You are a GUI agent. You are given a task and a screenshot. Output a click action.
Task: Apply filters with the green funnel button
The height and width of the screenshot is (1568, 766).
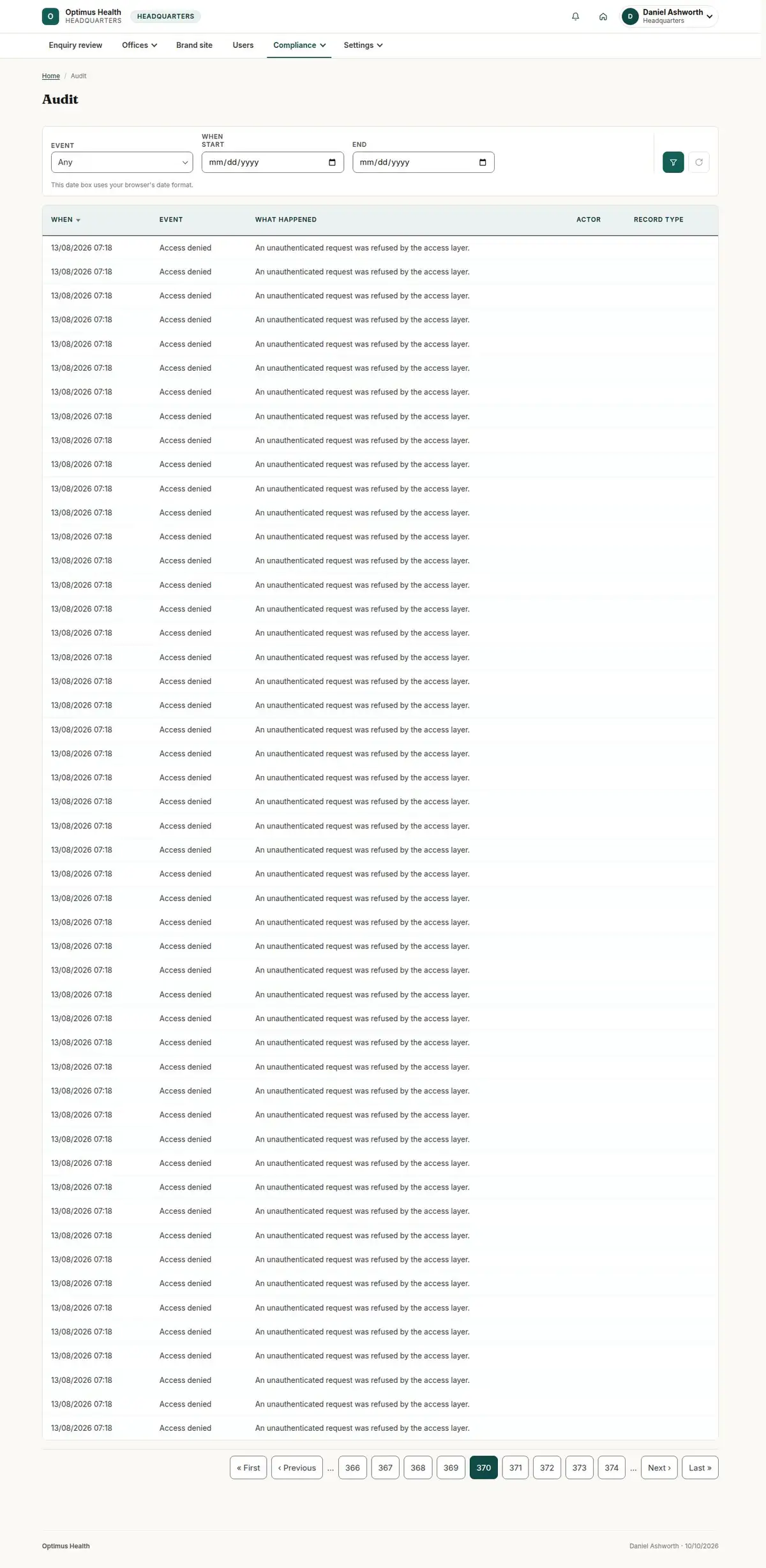[x=673, y=162]
